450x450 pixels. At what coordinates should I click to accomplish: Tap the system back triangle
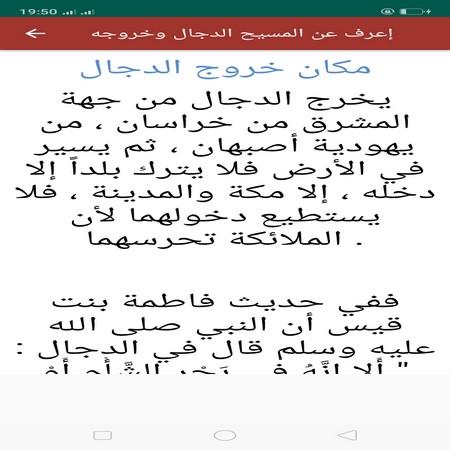tap(347, 435)
